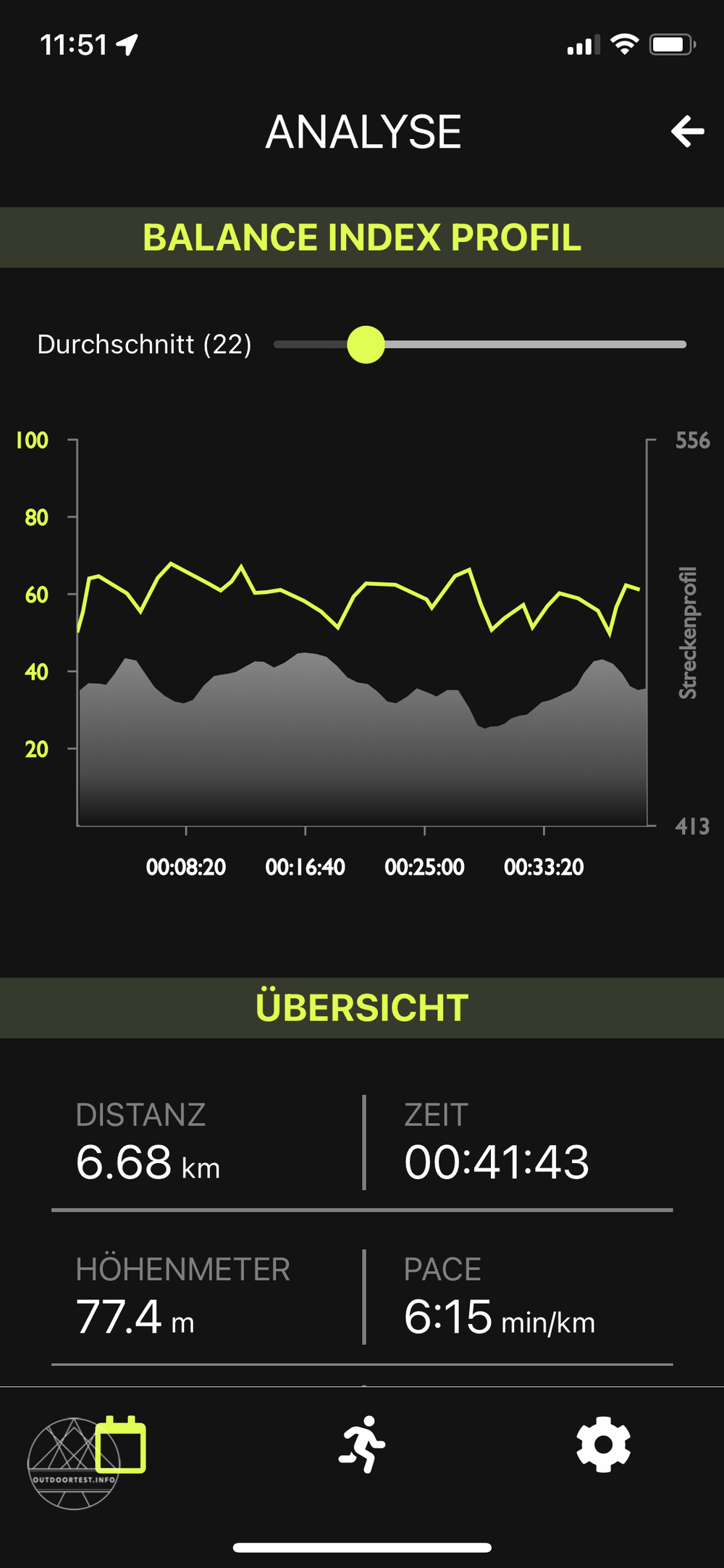The image size is (724, 1568).
Task: Open the settings gear tab
Action: (x=603, y=1444)
